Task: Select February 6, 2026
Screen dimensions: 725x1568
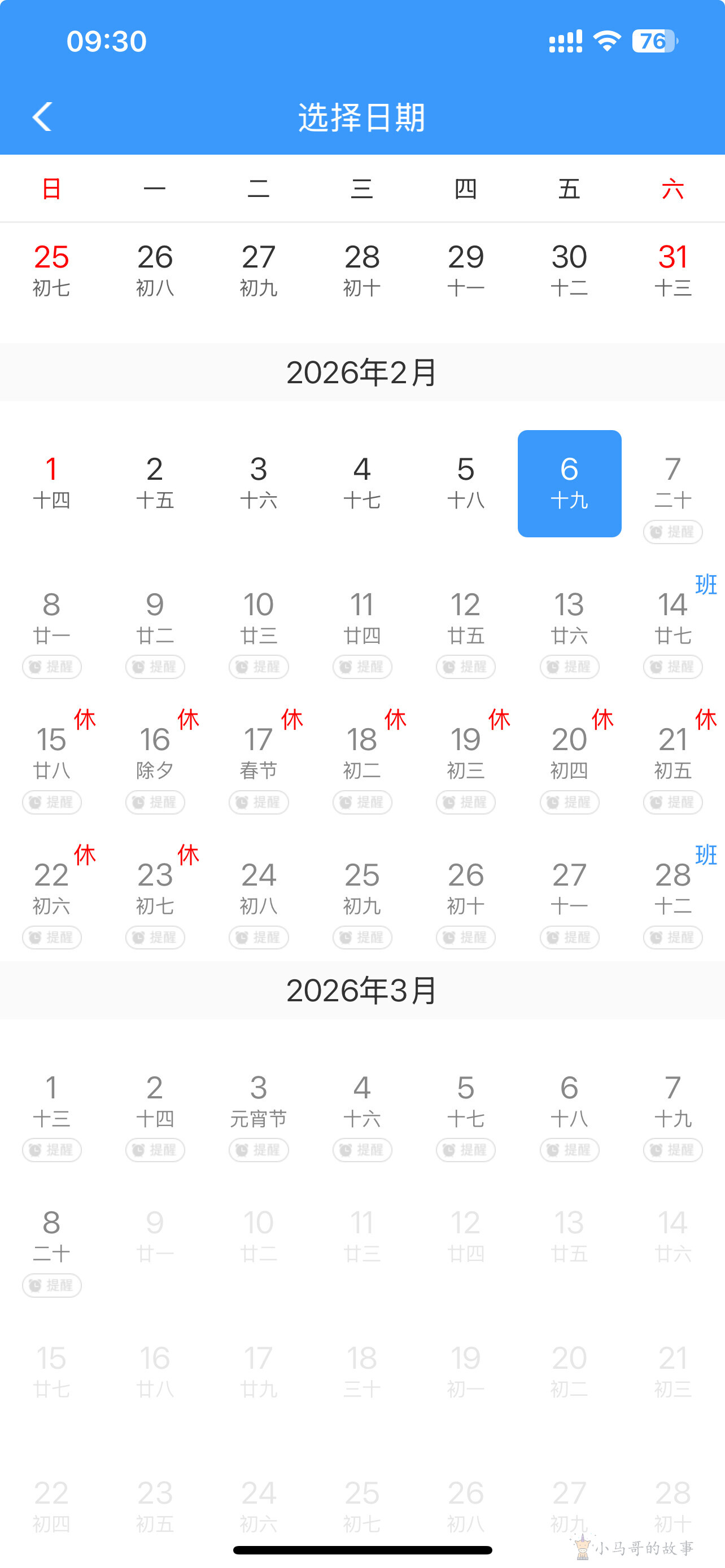Action: pos(569,483)
